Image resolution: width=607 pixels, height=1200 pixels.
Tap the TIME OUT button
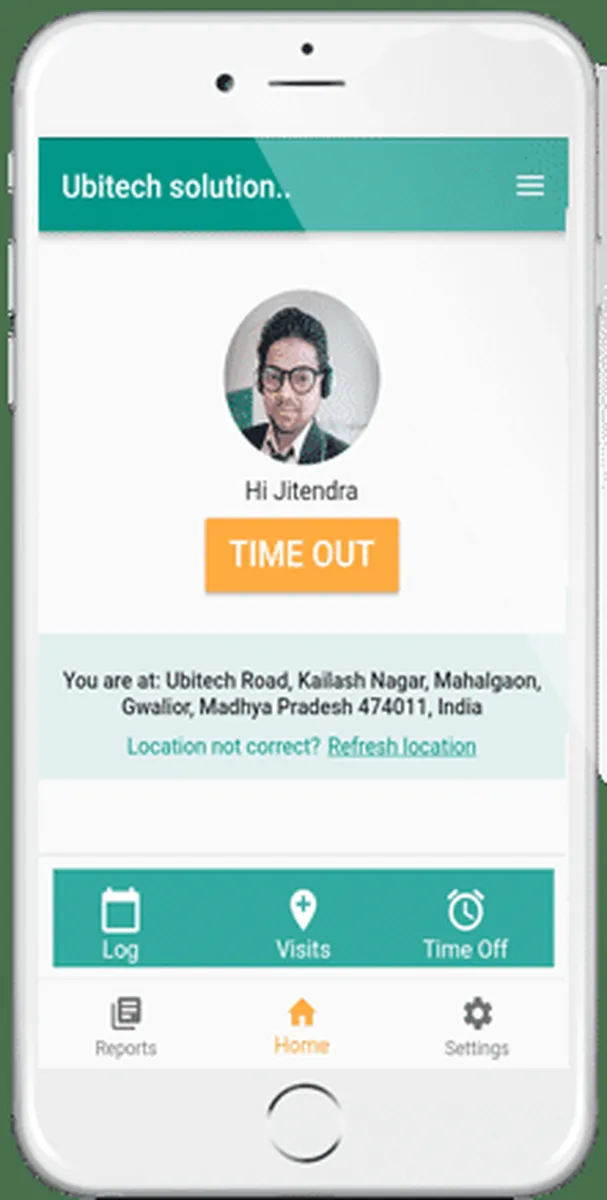302,555
